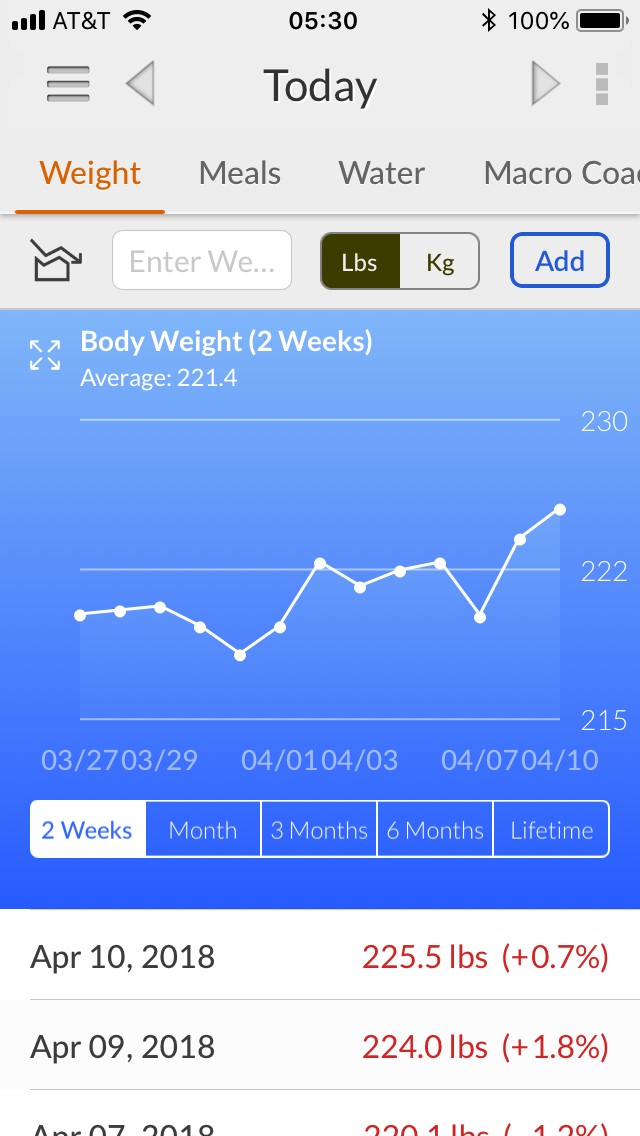The width and height of the screenshot is (640, 1136).
Task: Open the Apr 09, 2018 weight entry
Action: (320, 1045)
